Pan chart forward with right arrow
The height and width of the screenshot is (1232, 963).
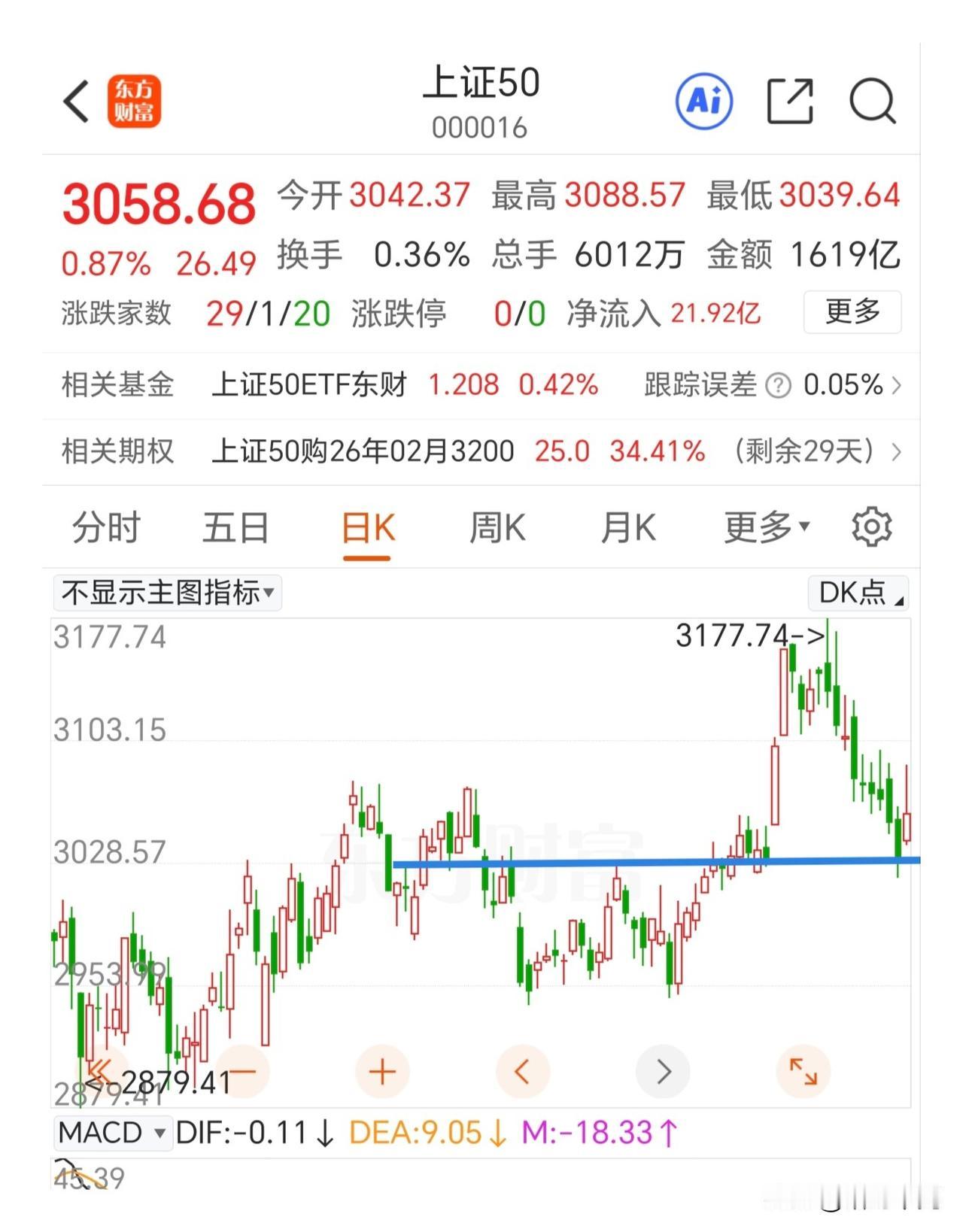click(x=663, y=1071)
